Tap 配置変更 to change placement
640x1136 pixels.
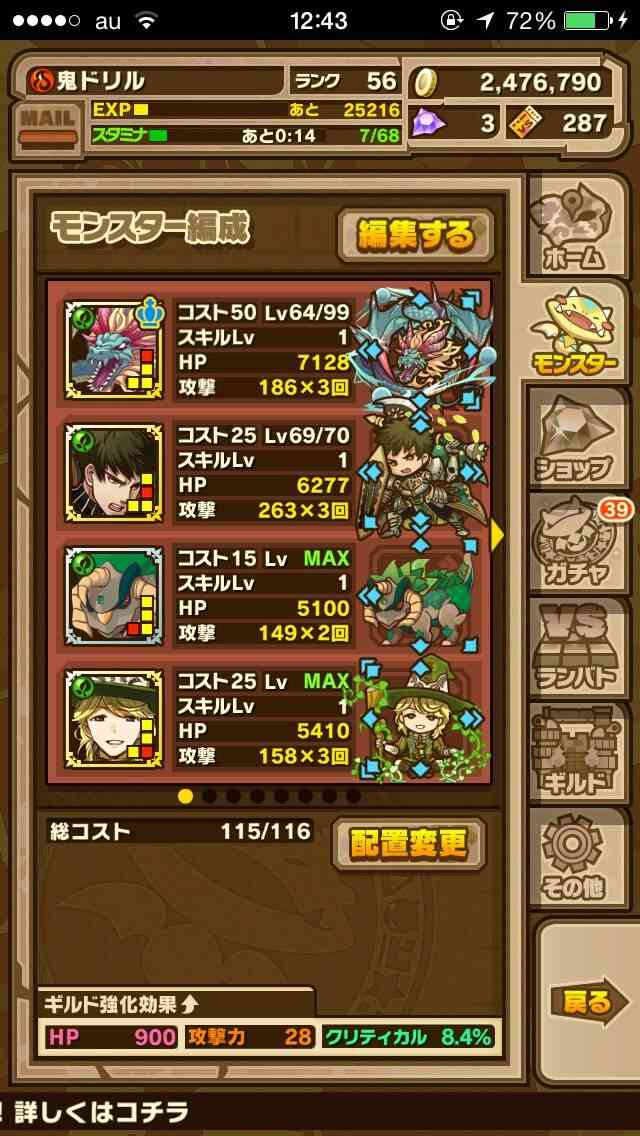(409, 843)
